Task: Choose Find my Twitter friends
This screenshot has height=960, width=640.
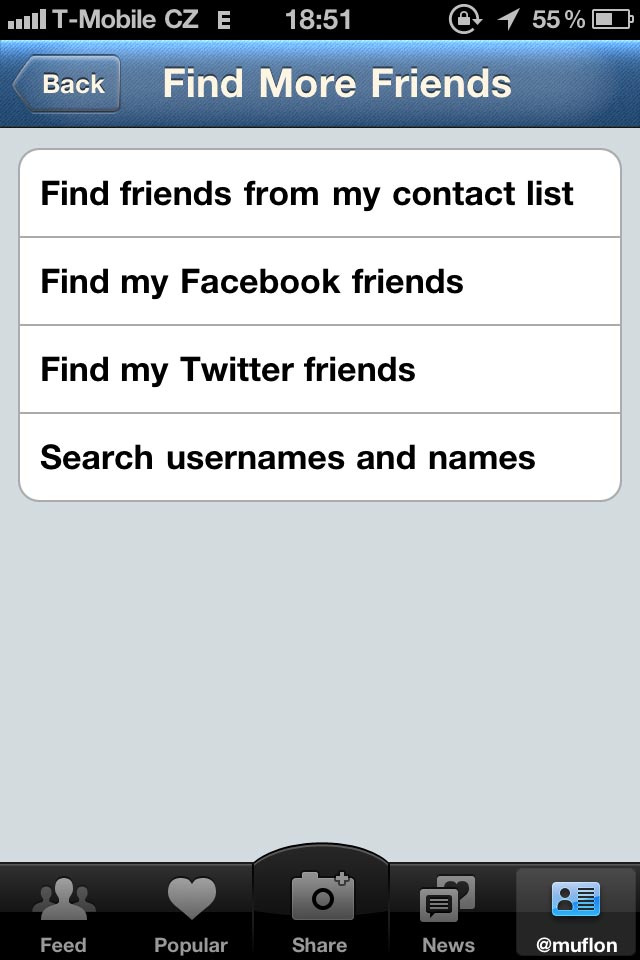Action: (x=320, y=370)
